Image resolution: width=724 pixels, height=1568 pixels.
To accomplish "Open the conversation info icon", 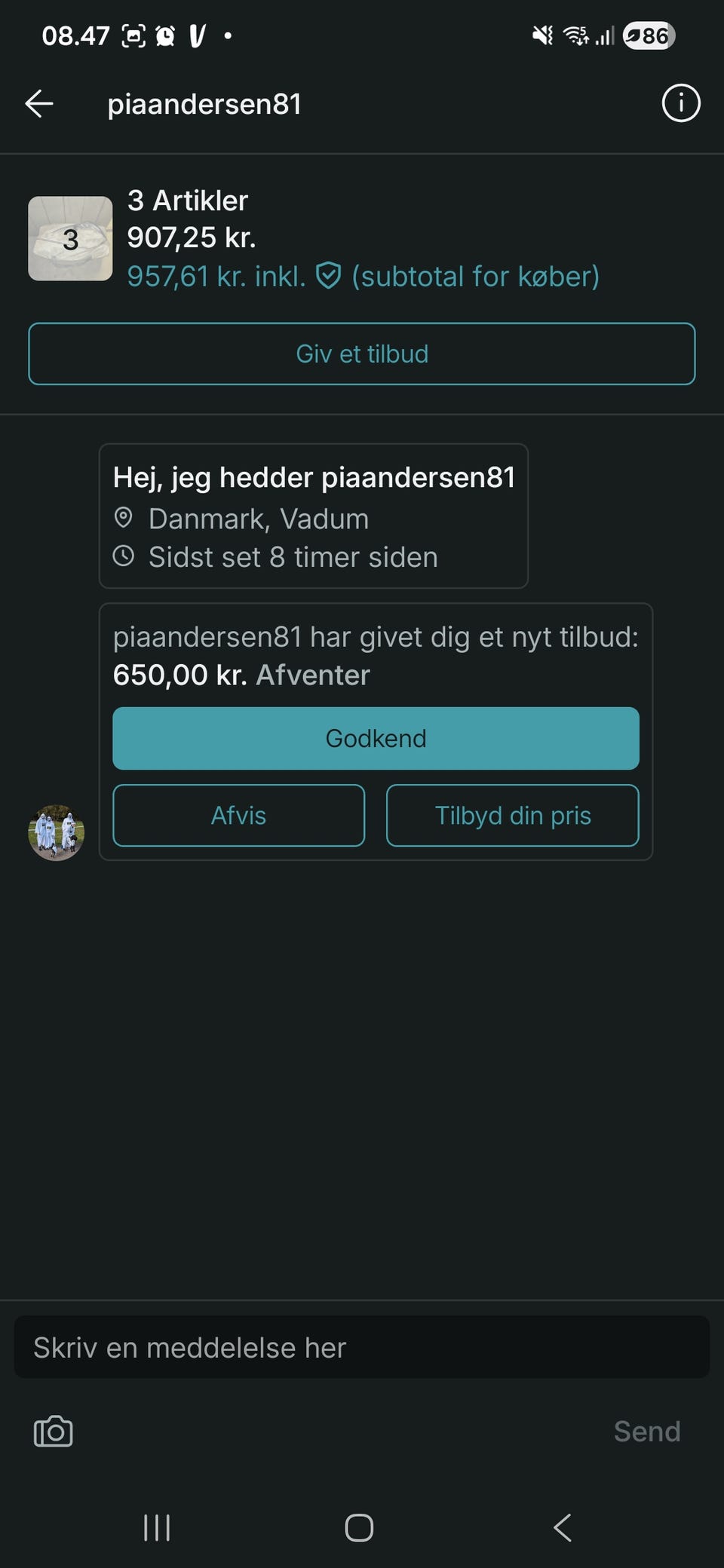I will tap(680, 103).
